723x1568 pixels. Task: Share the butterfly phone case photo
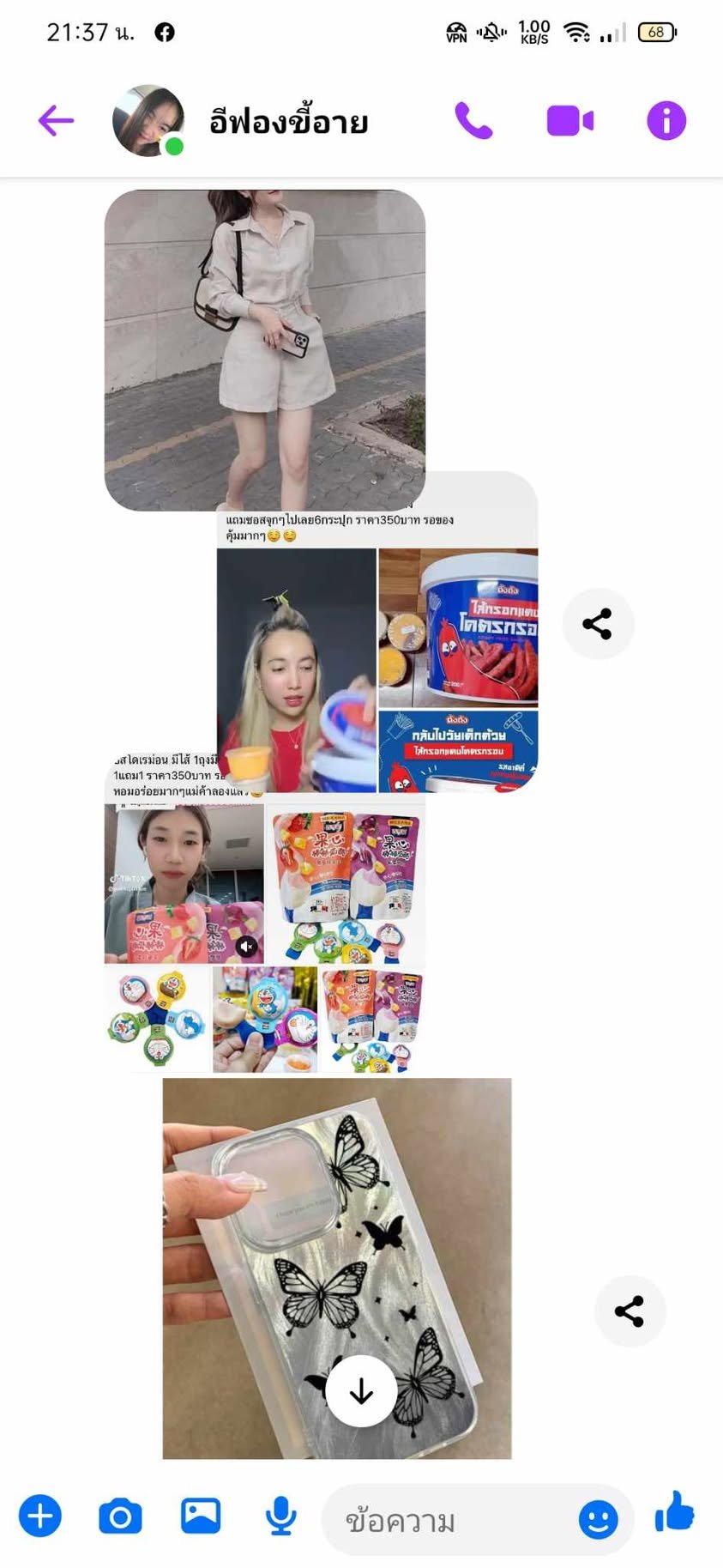630,1311
